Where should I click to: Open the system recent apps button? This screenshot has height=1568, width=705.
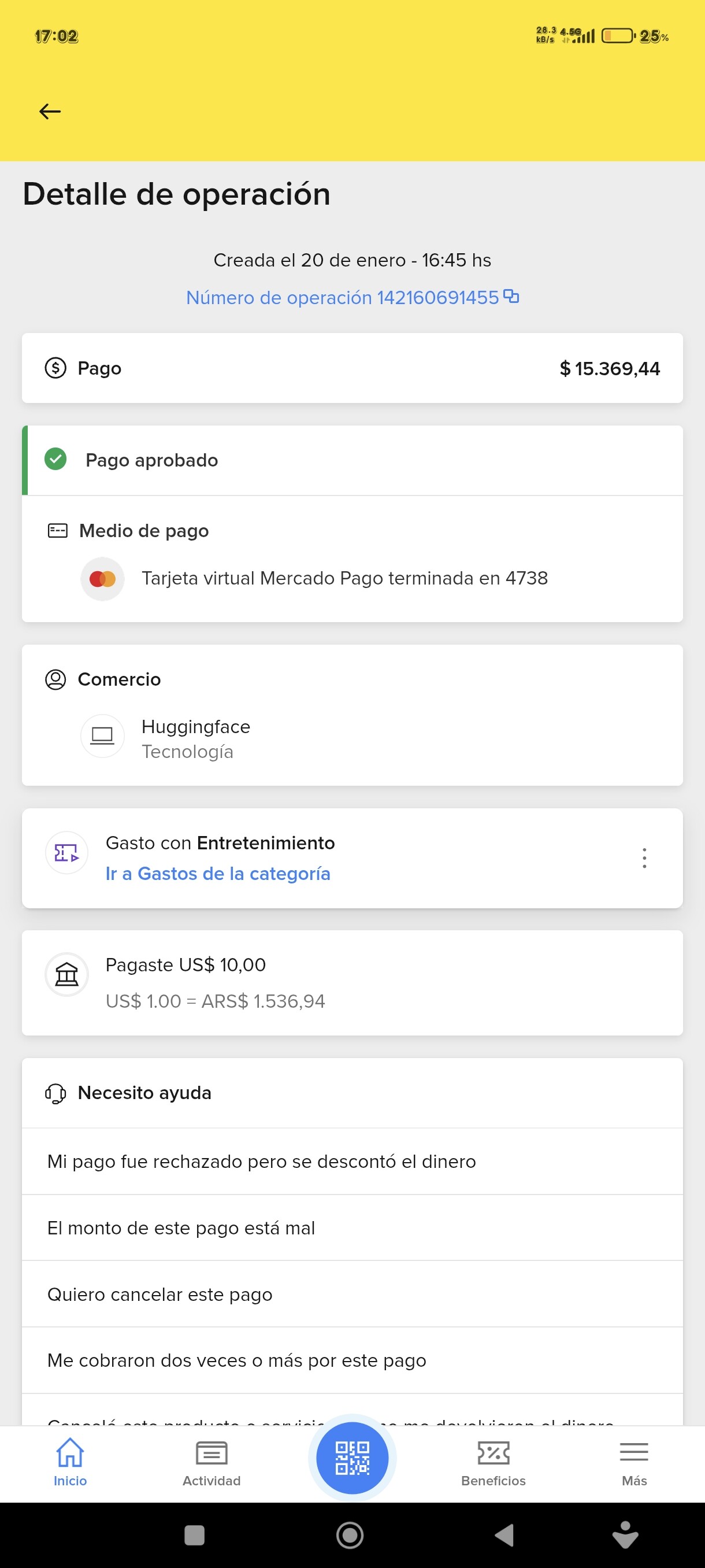194,1535
